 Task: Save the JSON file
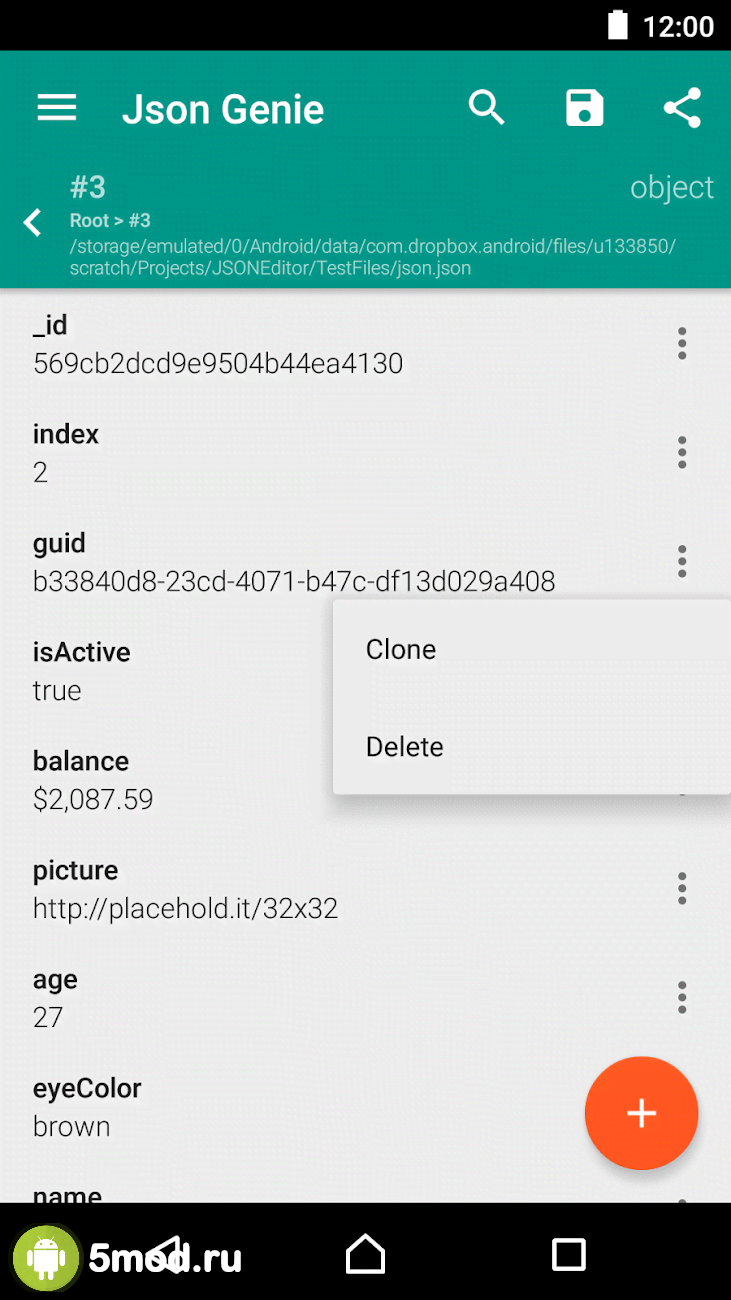coord(584,108)
